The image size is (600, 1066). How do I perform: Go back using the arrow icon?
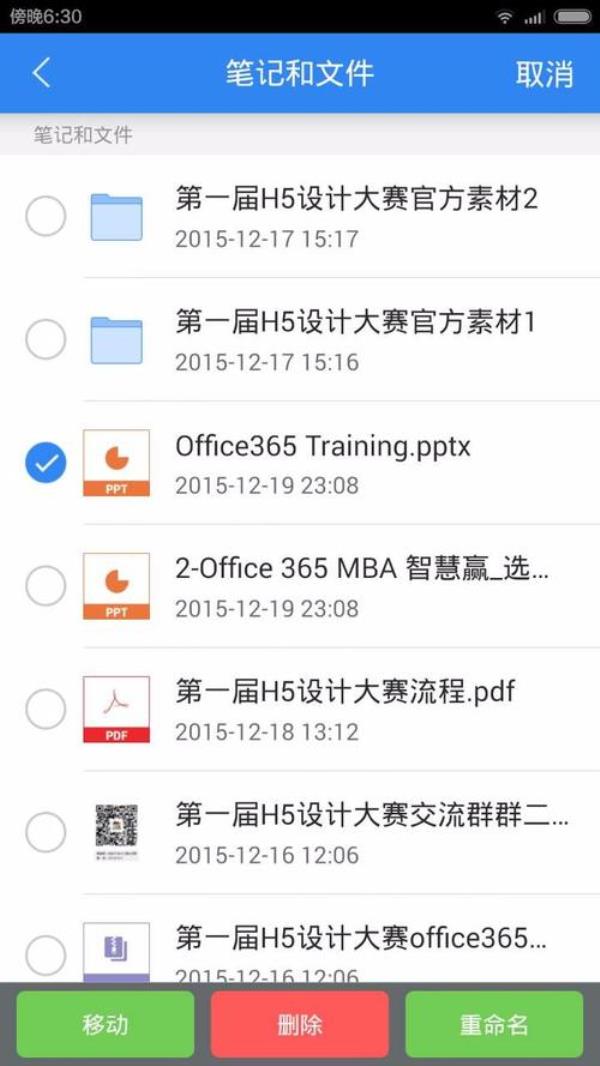41,73
